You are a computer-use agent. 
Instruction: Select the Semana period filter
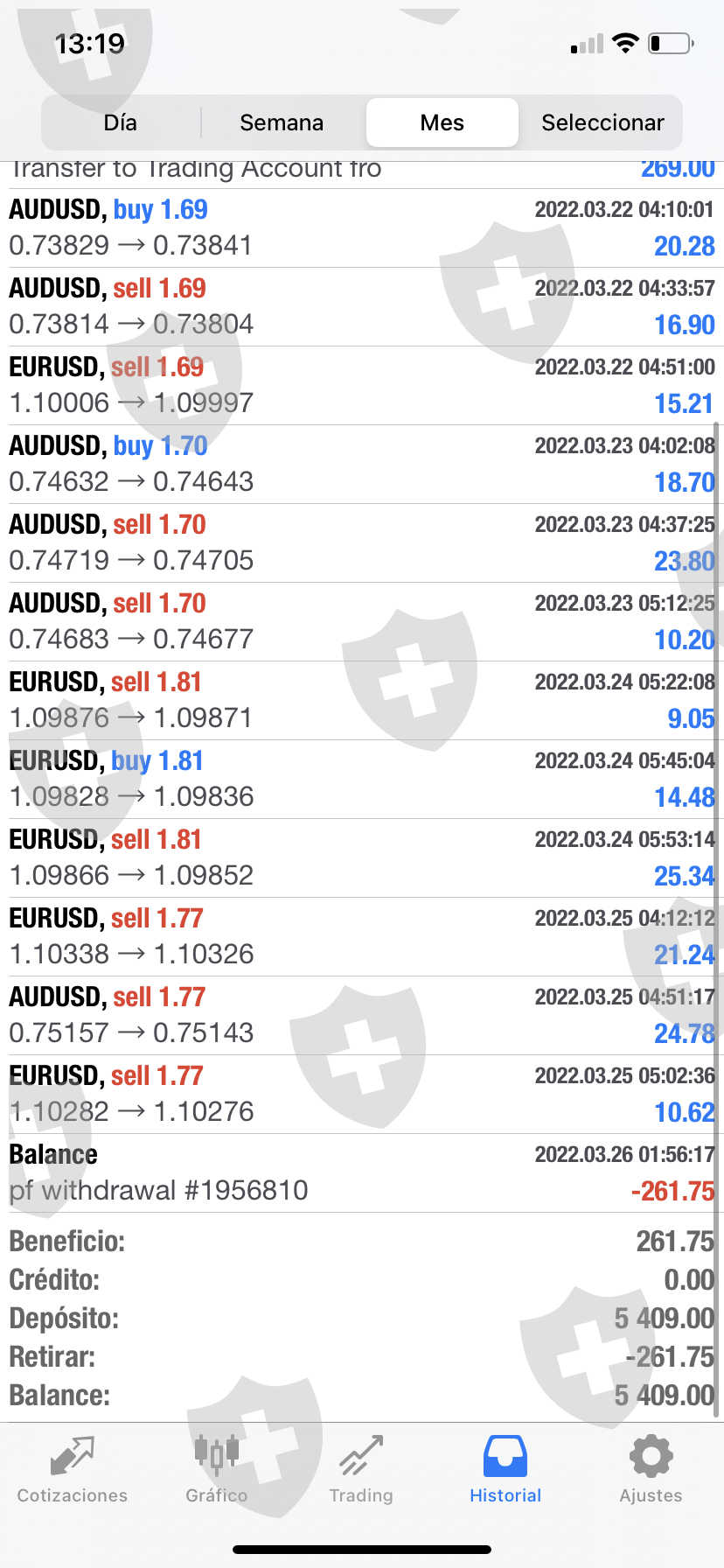282,122
